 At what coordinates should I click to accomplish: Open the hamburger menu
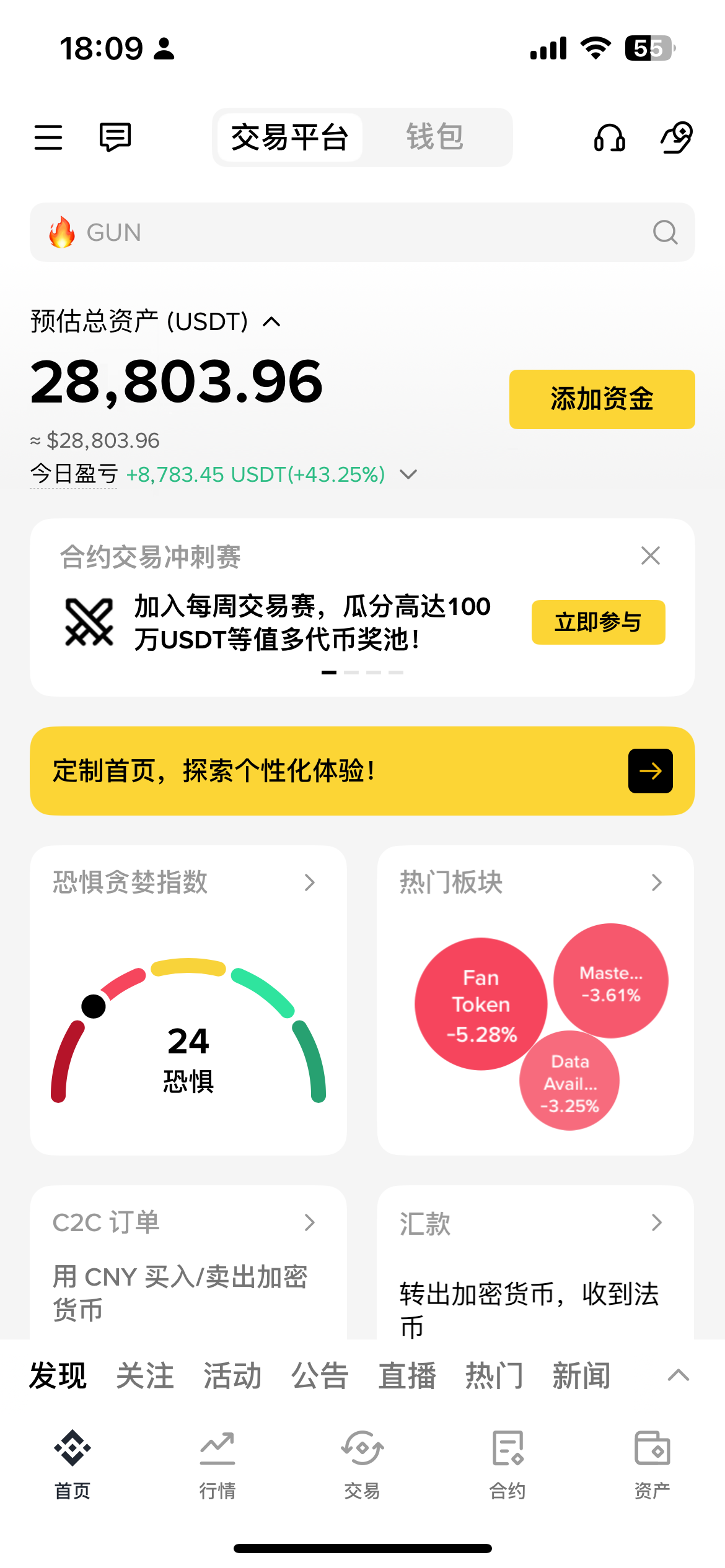pos(48,137)
